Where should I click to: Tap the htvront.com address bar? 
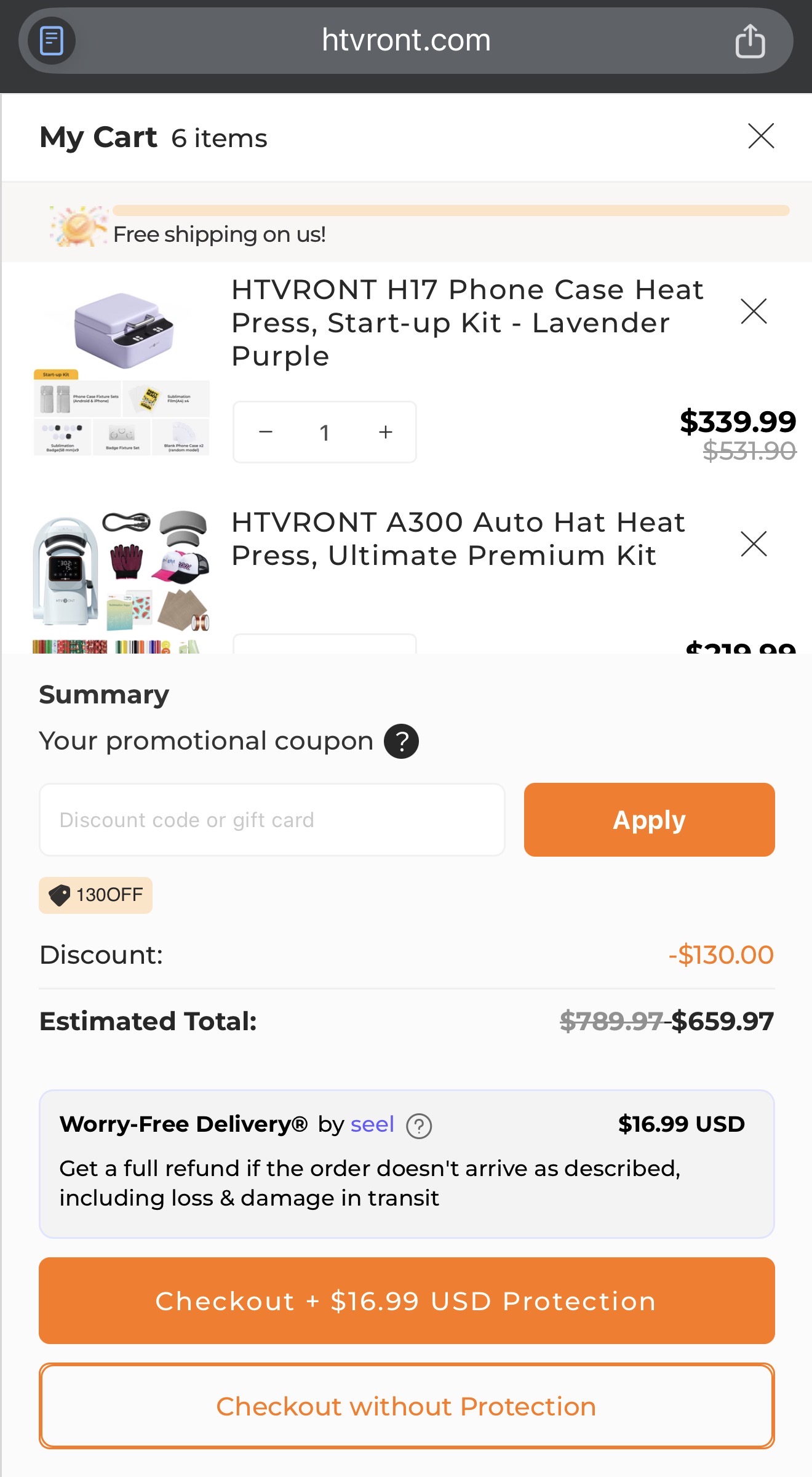[x=406, y=41]
